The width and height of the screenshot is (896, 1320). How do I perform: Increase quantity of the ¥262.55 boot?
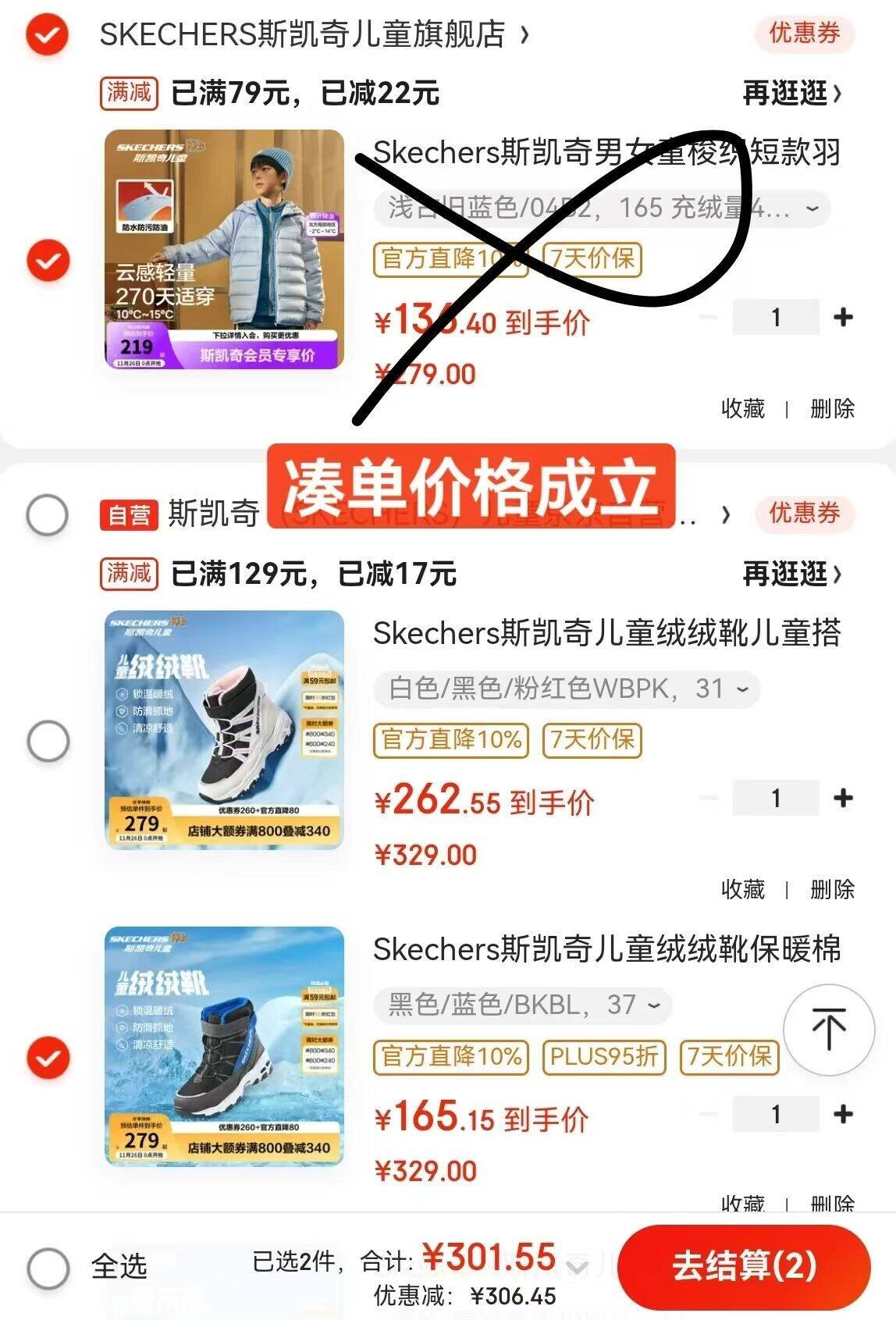pos(843,798)
